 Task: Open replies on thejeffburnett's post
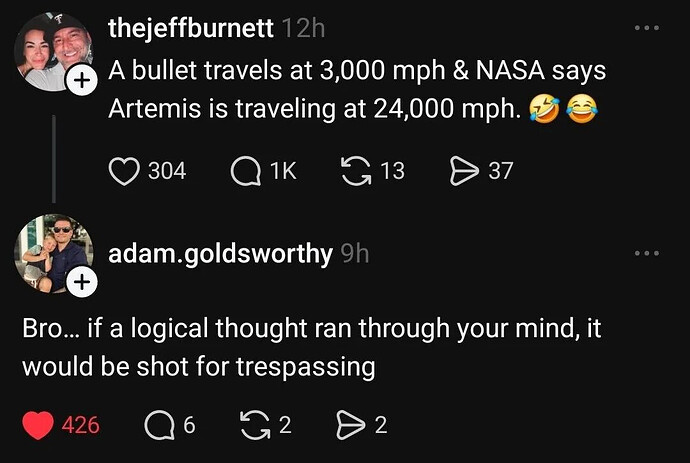[245, 171]
